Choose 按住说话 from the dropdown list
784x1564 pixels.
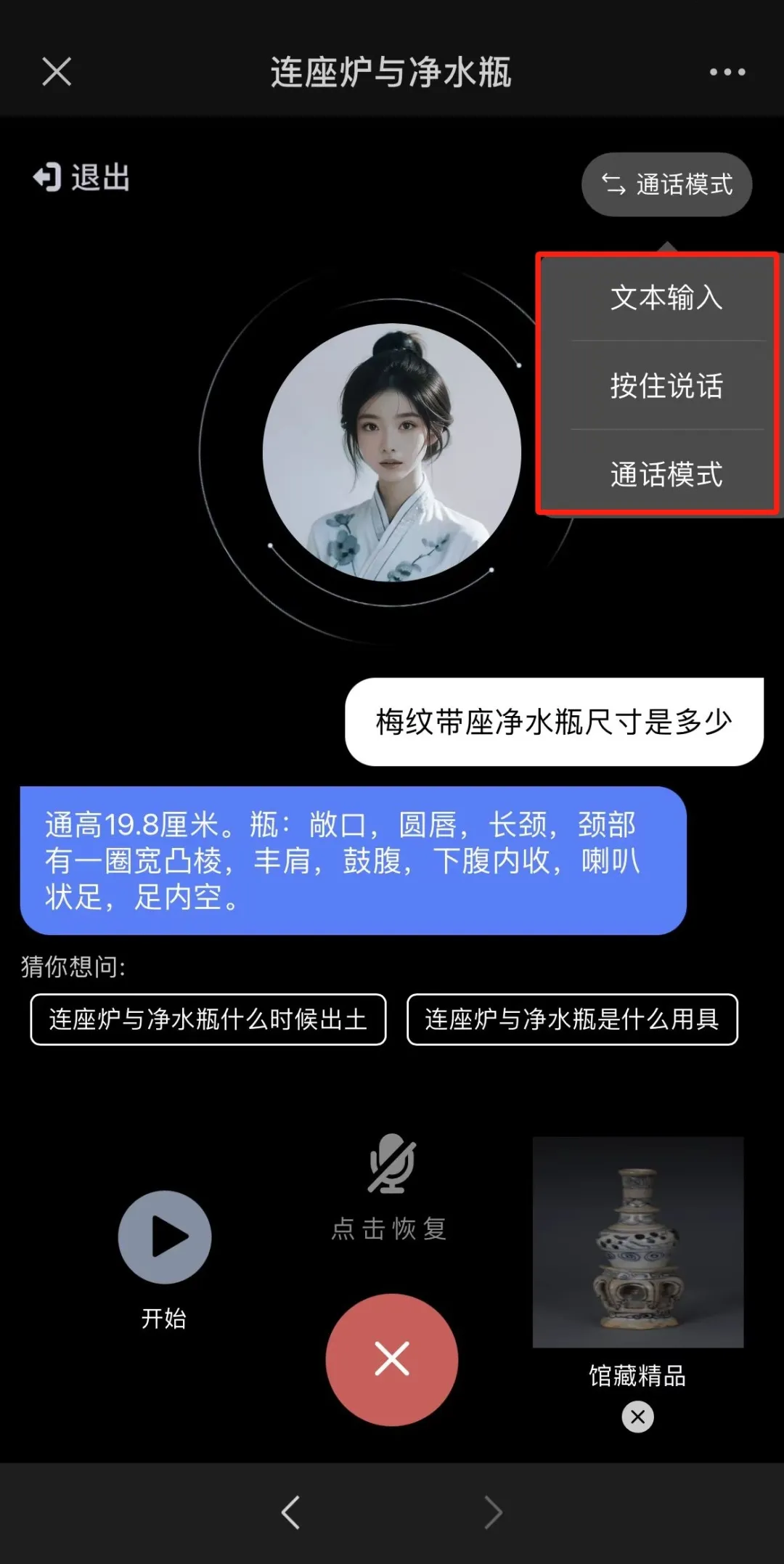669,387
